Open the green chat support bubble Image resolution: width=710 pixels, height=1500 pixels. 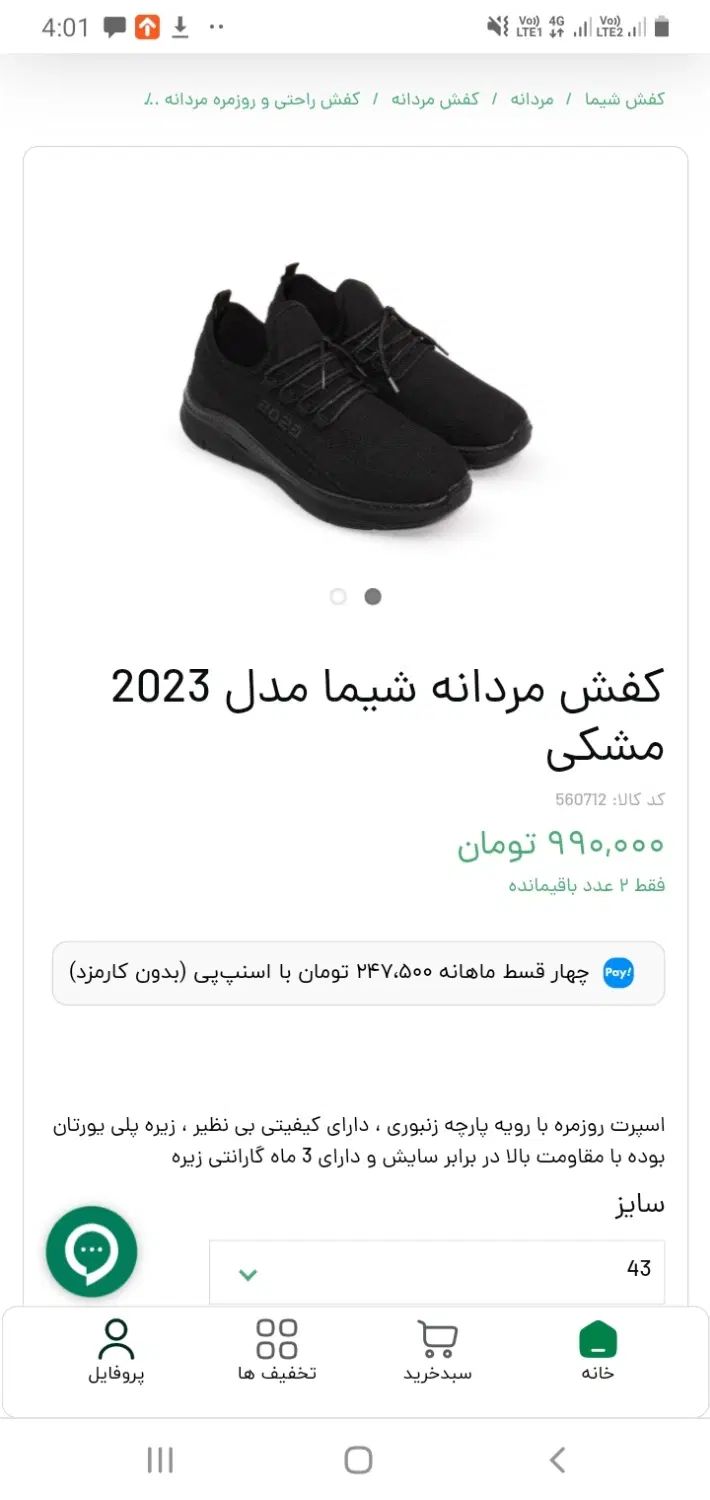click(x=92, y=1251)
